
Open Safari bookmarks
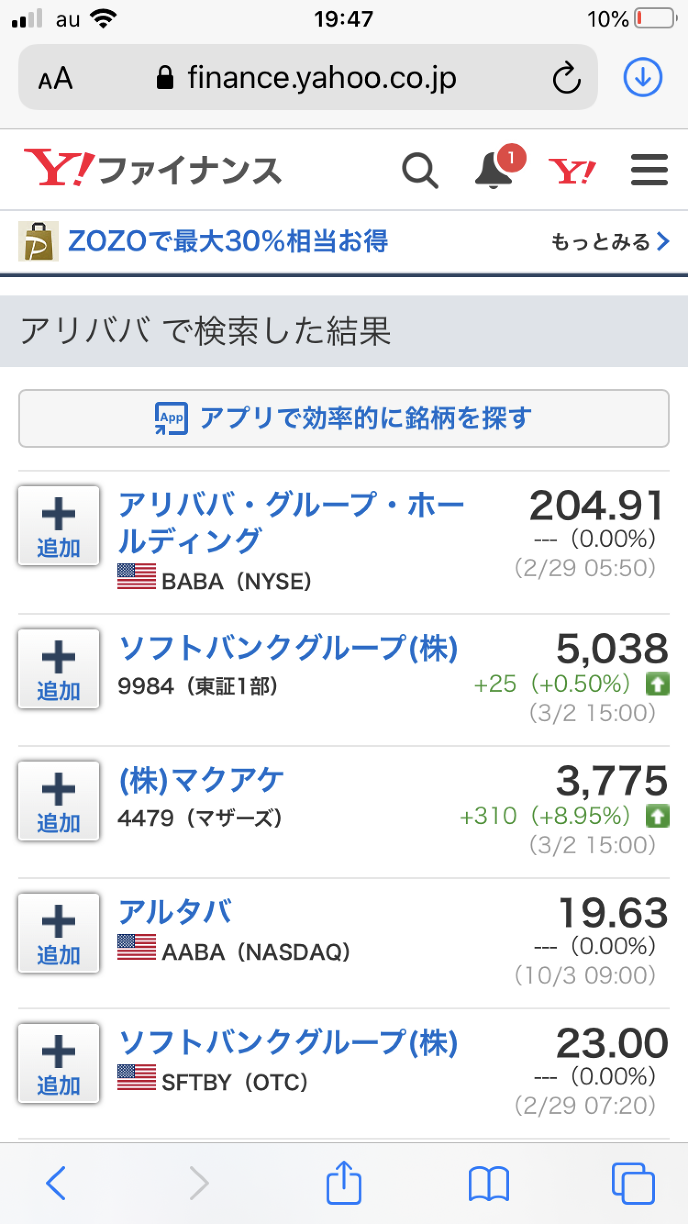click(x=489, y=1183)
